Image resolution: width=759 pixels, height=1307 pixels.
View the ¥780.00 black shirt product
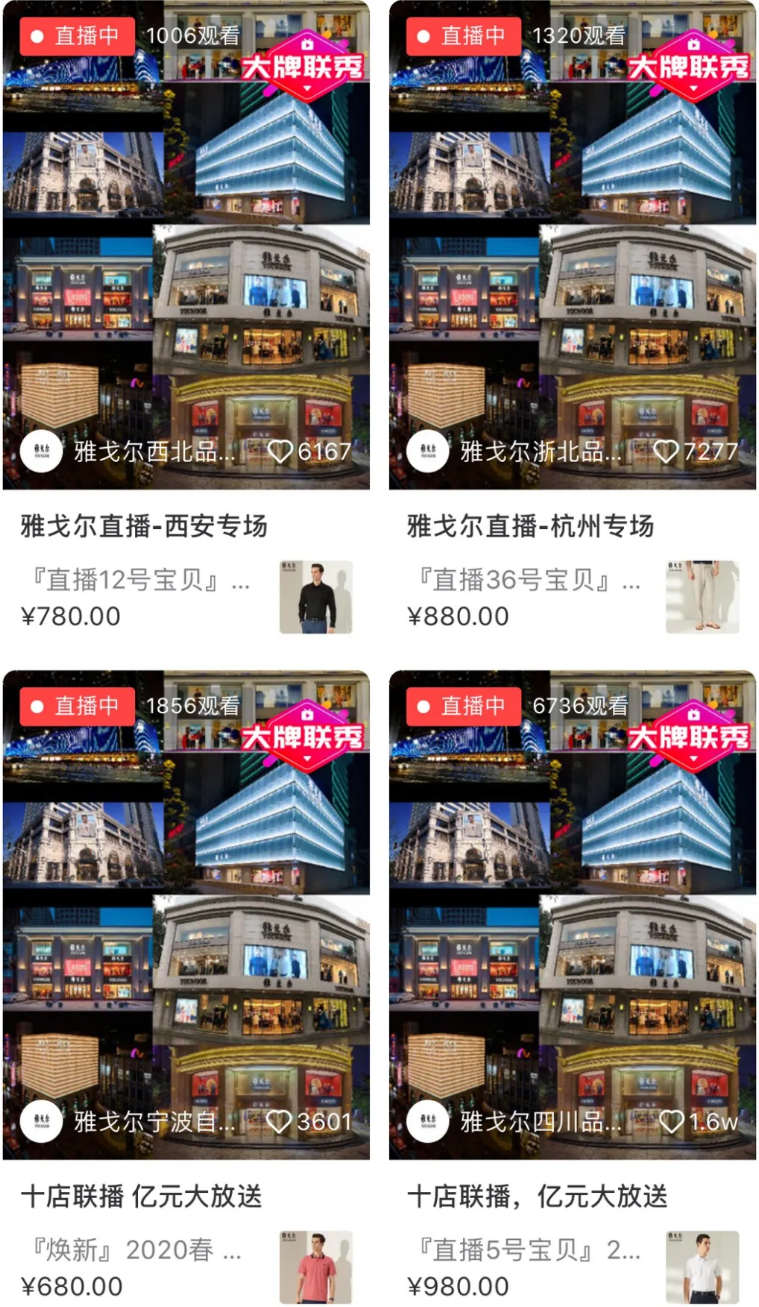(x=316, y=597)
